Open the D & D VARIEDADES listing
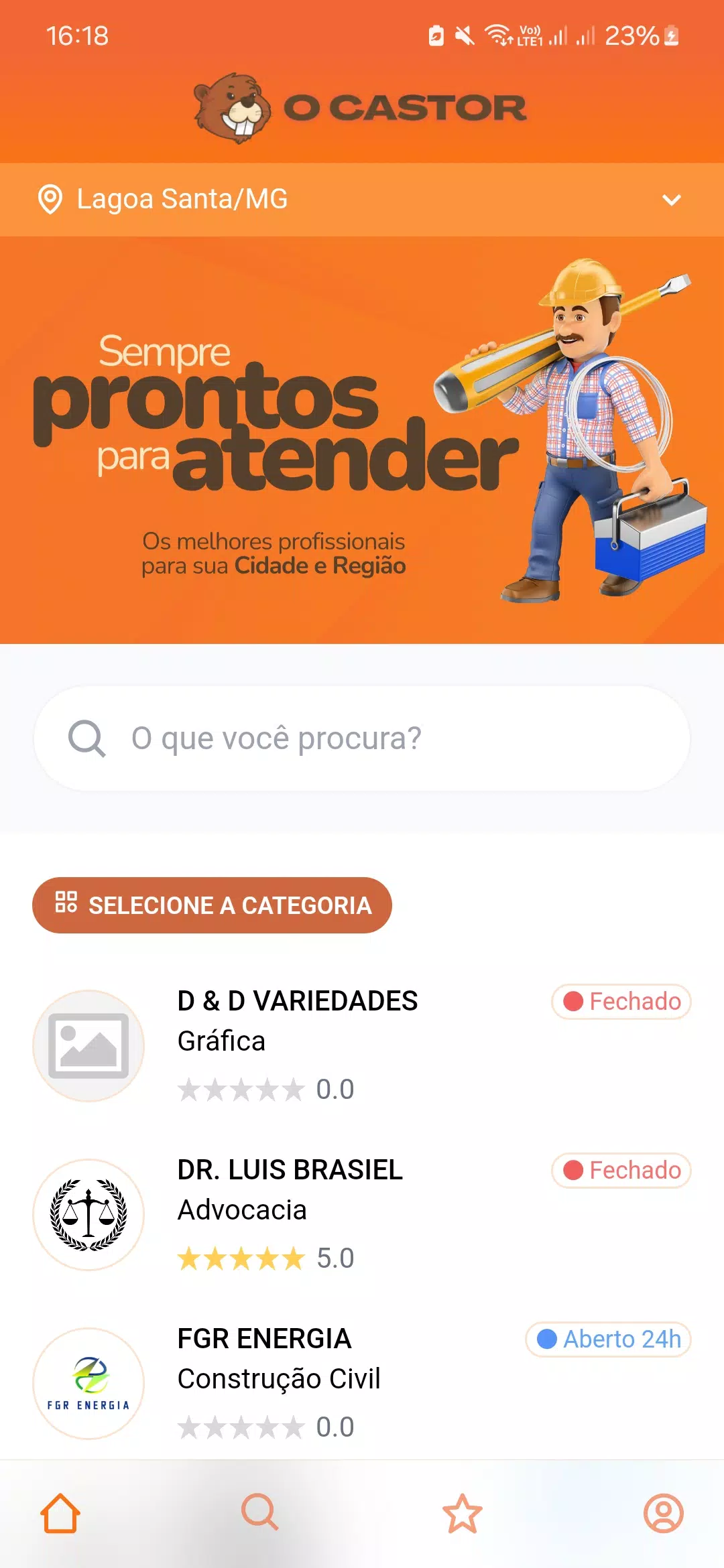The image size is (724, 1568). (362, 1045)
